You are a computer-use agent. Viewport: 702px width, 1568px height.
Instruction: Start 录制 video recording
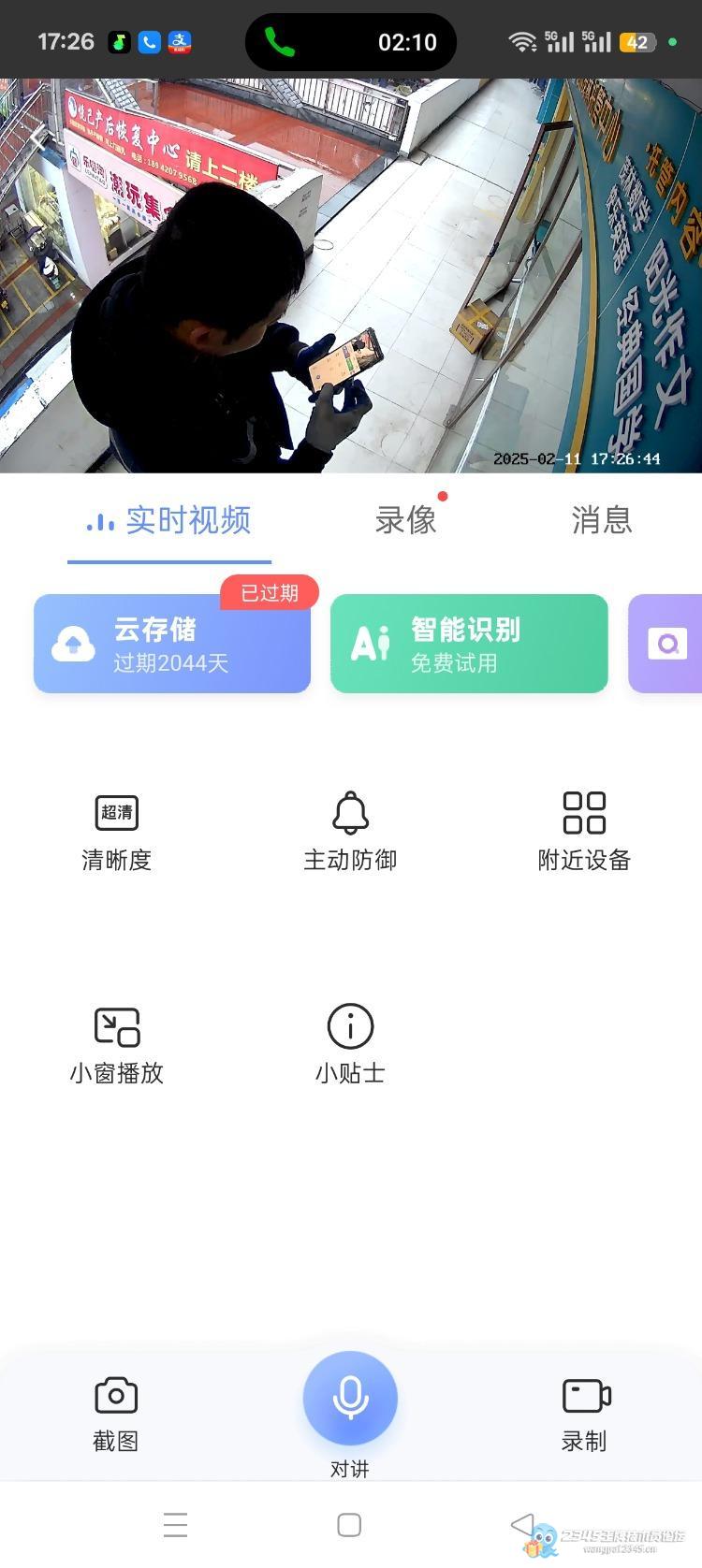pos(584,1413)
